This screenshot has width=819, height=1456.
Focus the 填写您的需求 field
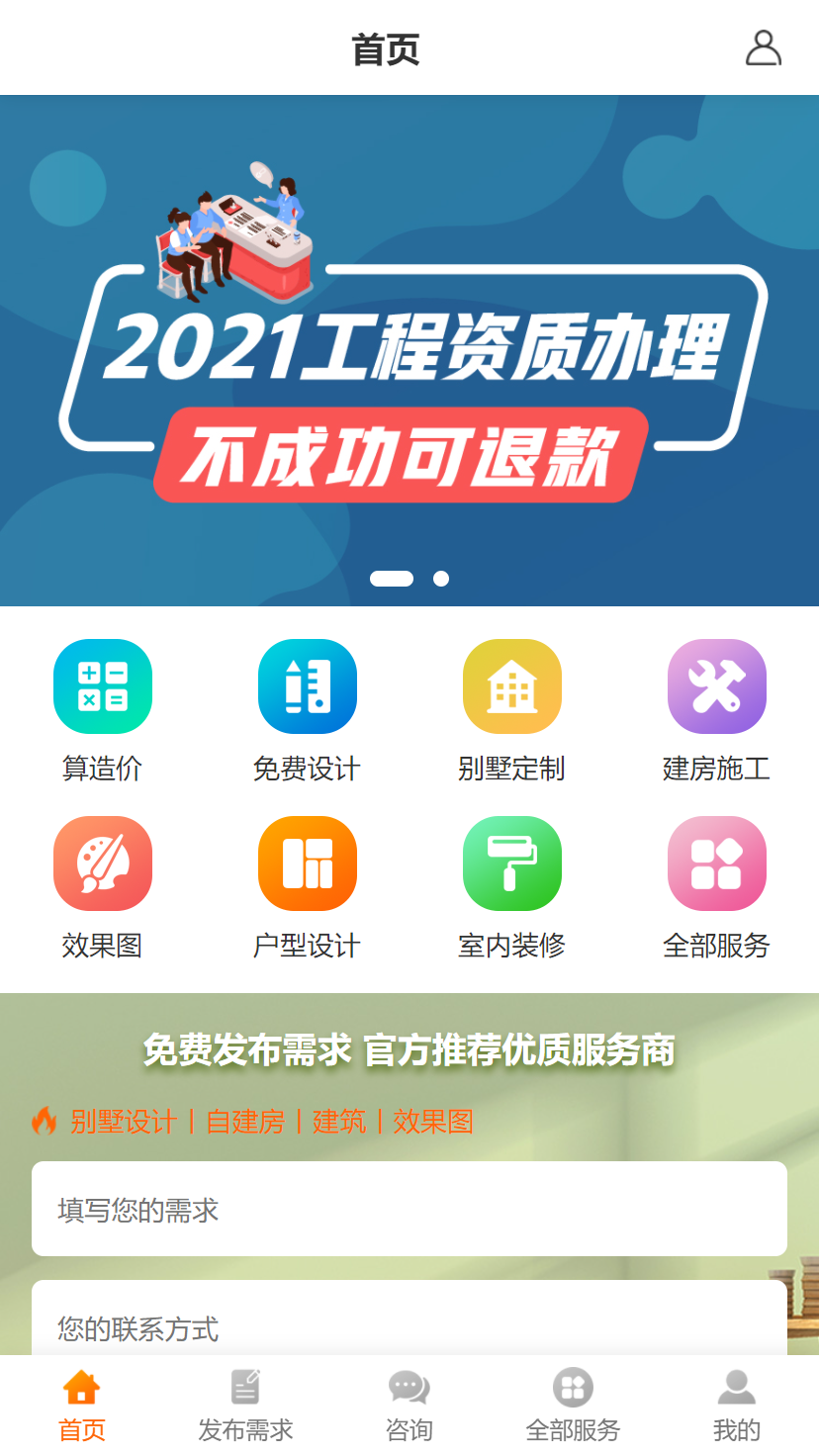point(409,1209)
